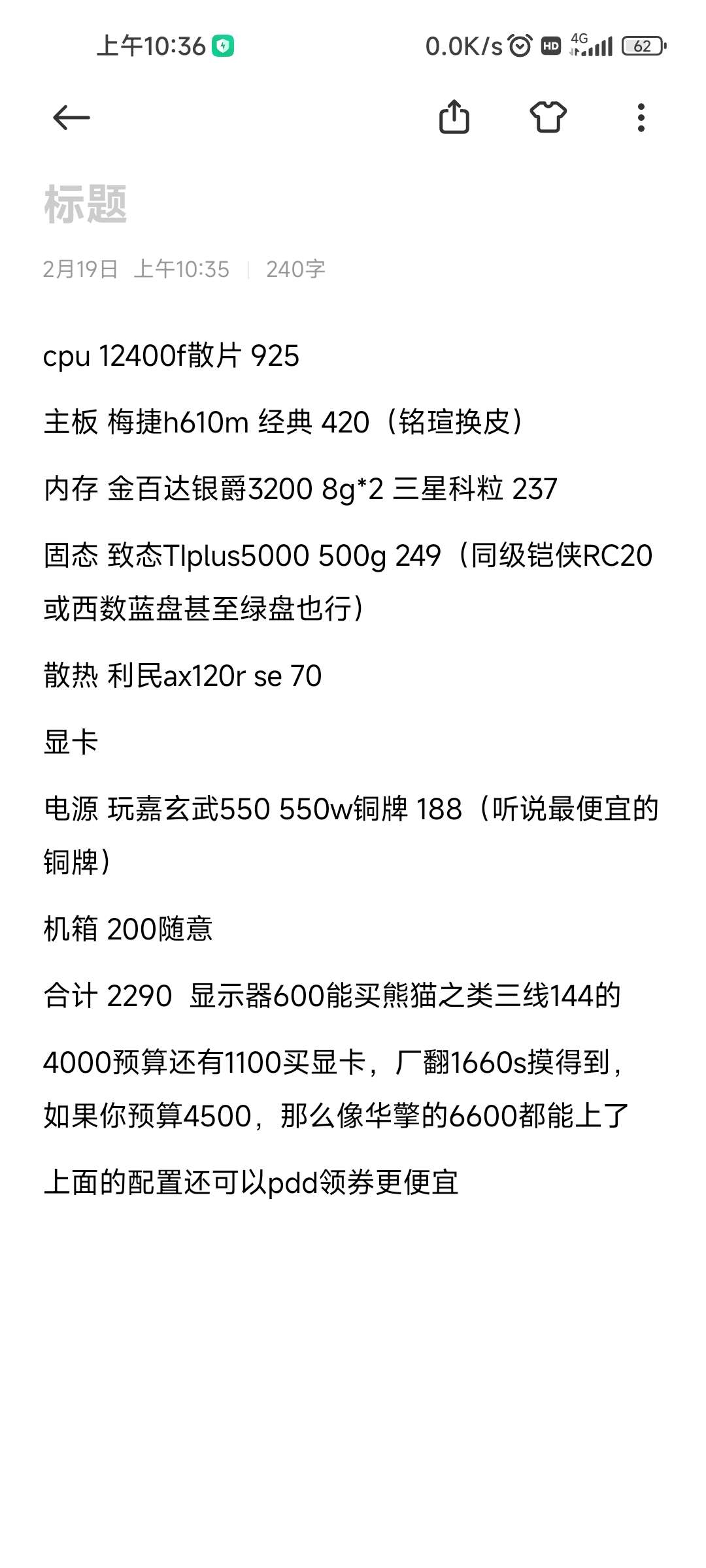Tap the note body text to edit
The height and width of the screenshot is (1568, 706).
[353, 769]
